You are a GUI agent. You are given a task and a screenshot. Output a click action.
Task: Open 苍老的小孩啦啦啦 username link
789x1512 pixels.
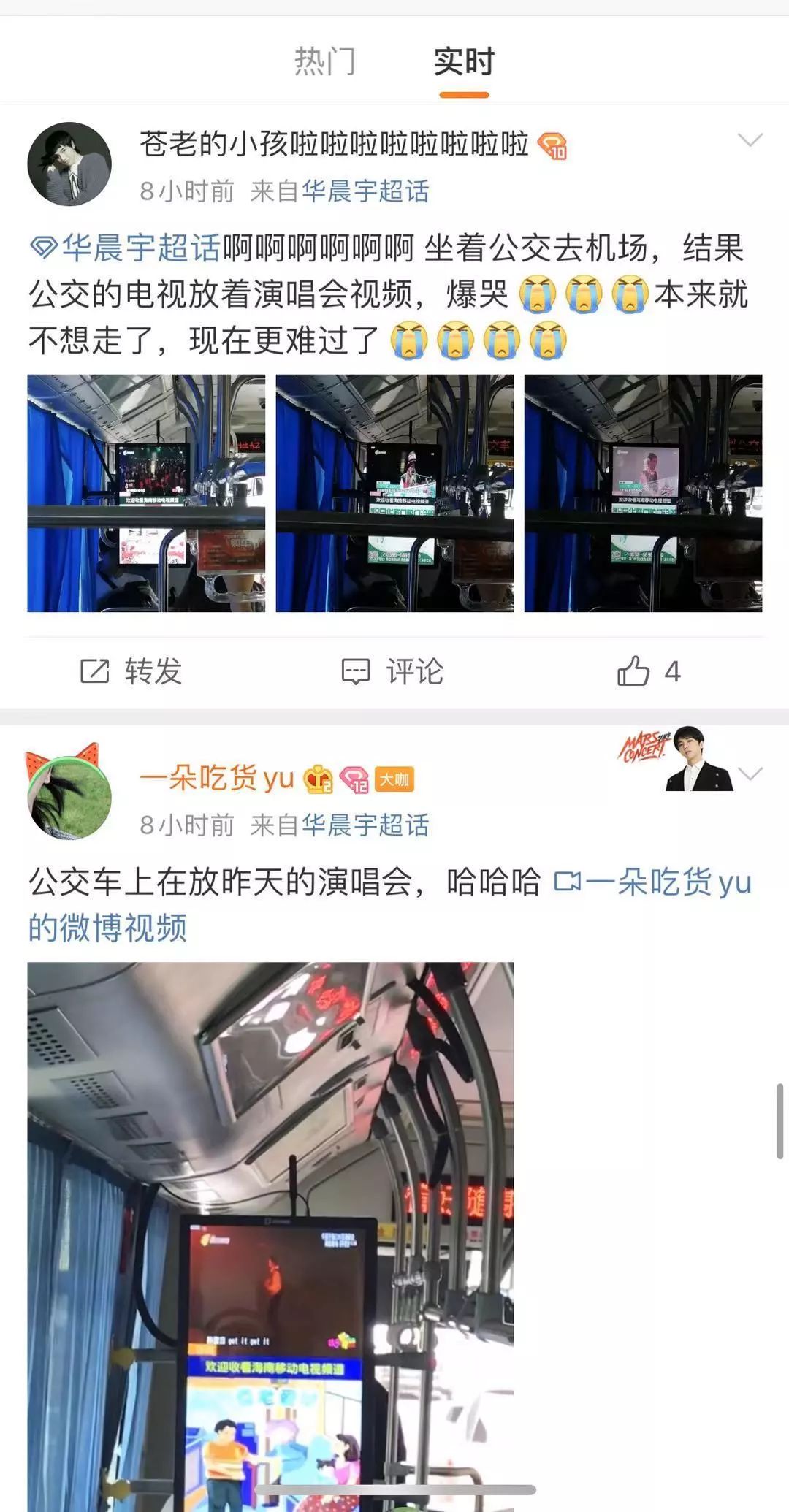point(334,144)
